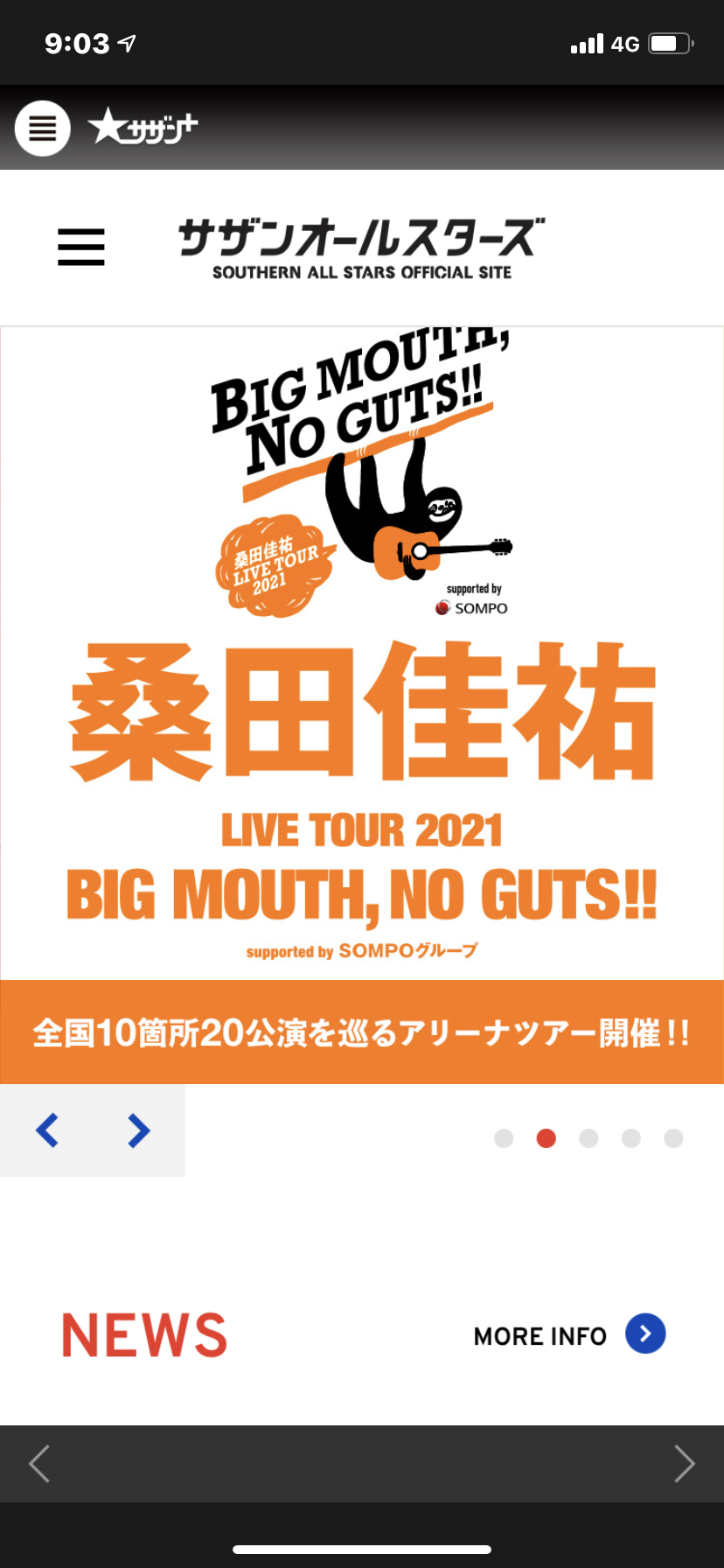Tap the star Sazan app logo

pyautogui.click(x=143, y=128)
